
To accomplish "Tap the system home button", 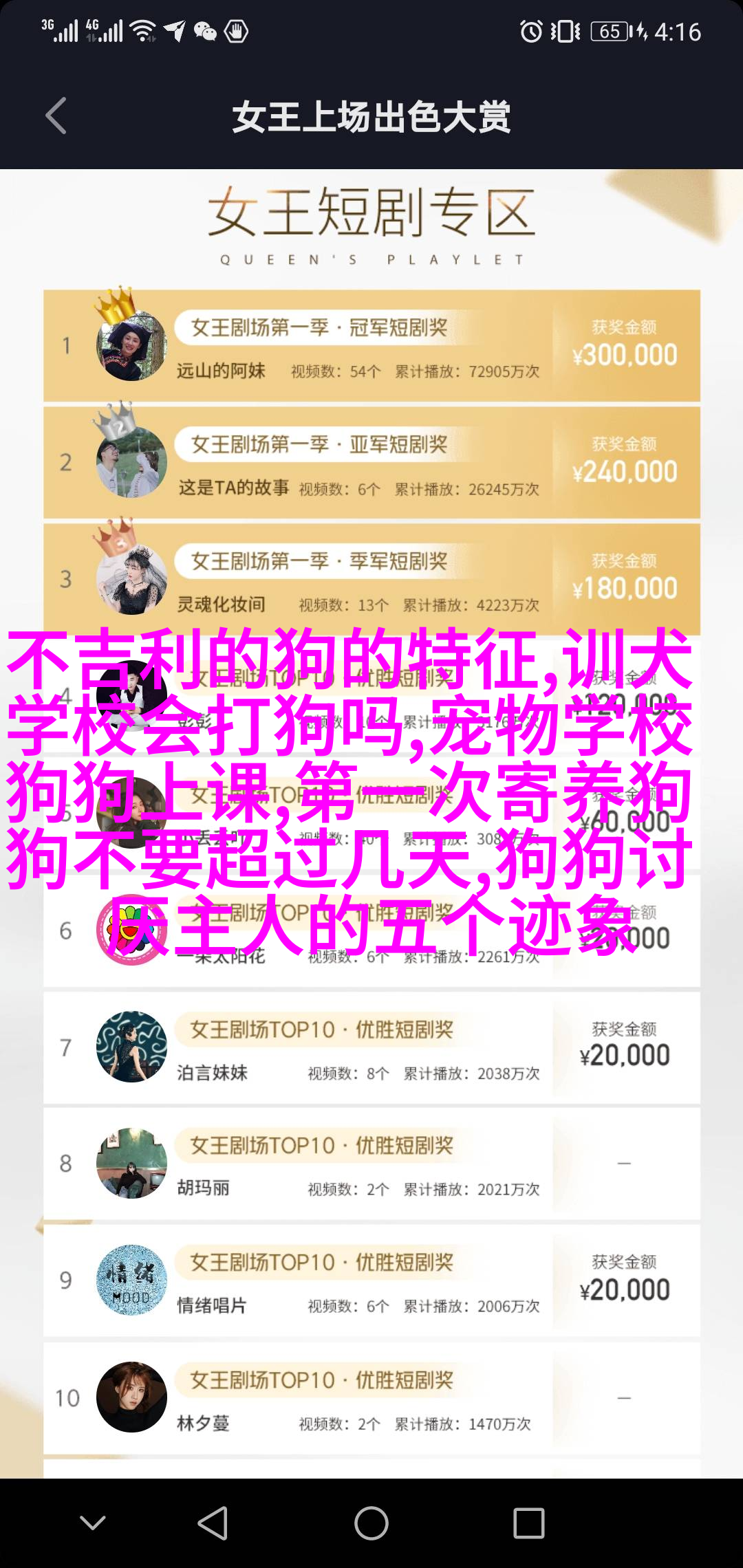I will [x=371, y=1523].
